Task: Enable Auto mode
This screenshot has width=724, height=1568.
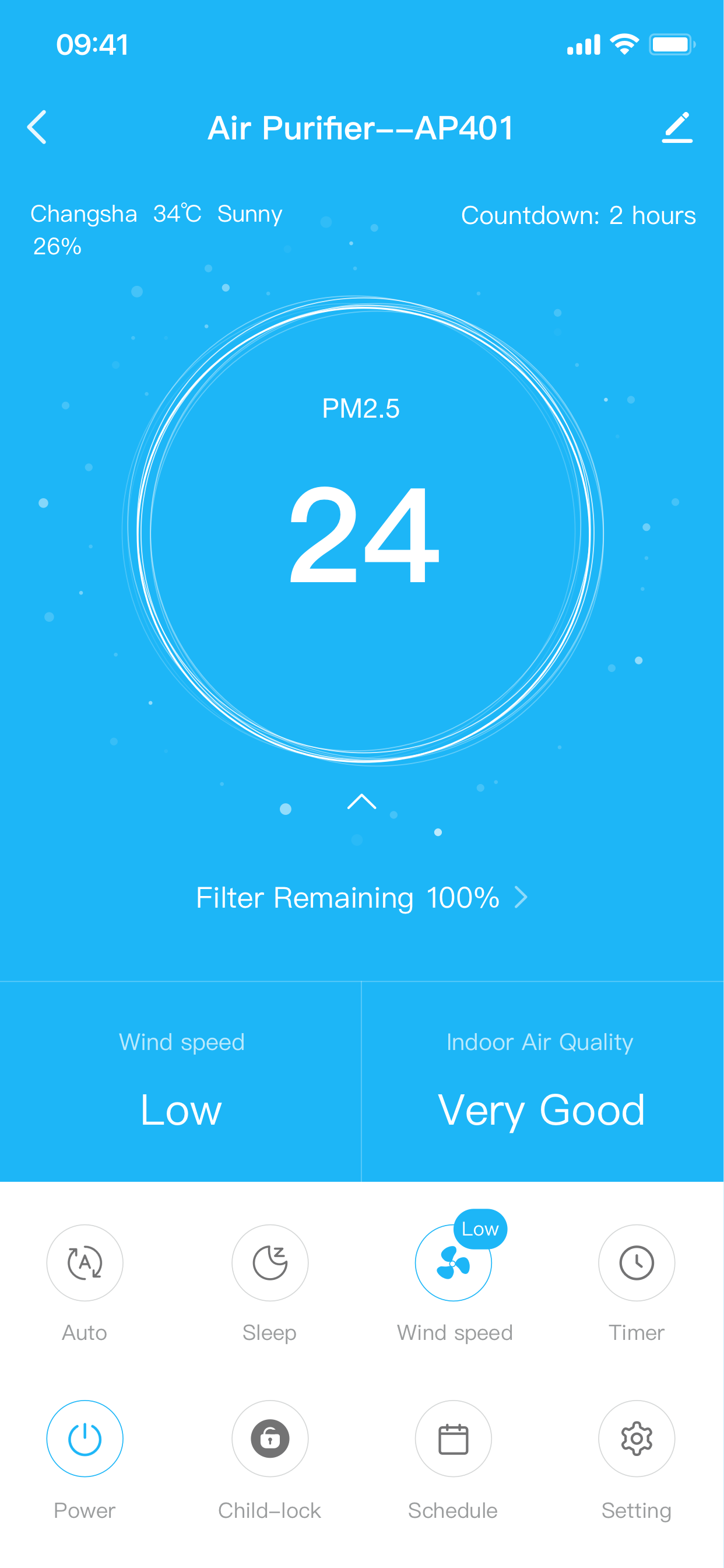Action: point(85,1262)
